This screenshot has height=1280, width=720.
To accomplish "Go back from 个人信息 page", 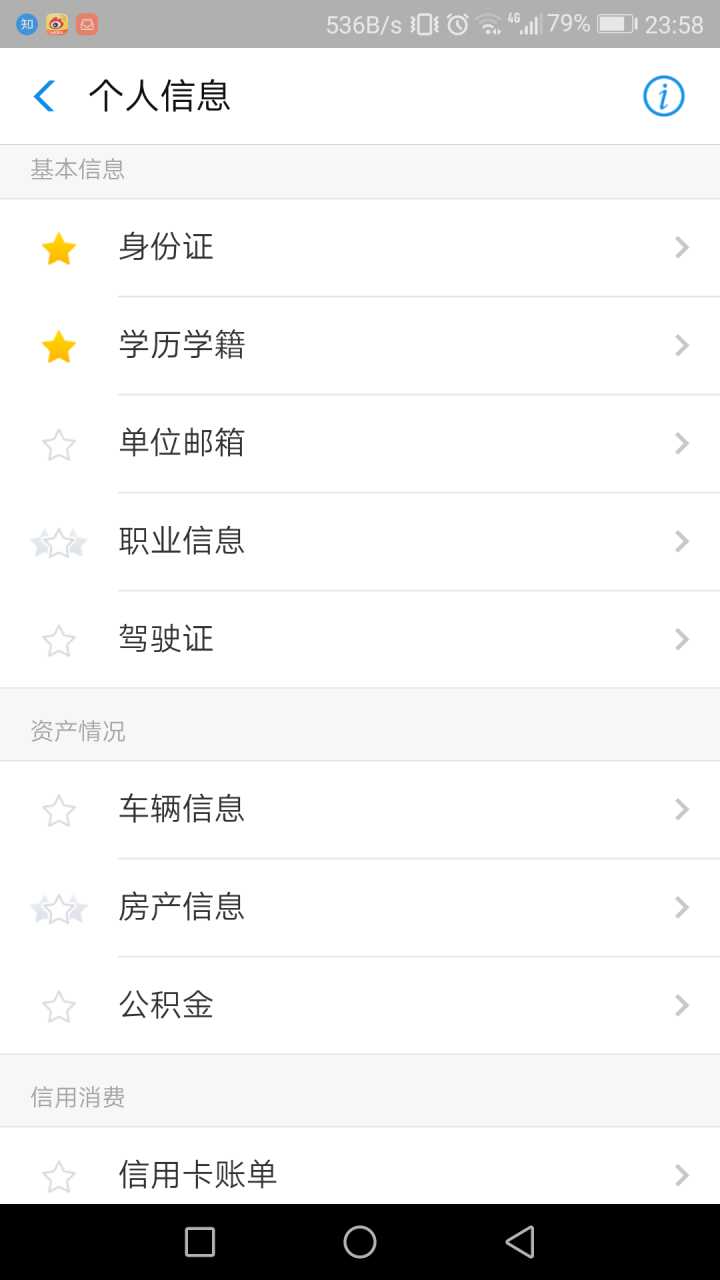I will 44,96.
